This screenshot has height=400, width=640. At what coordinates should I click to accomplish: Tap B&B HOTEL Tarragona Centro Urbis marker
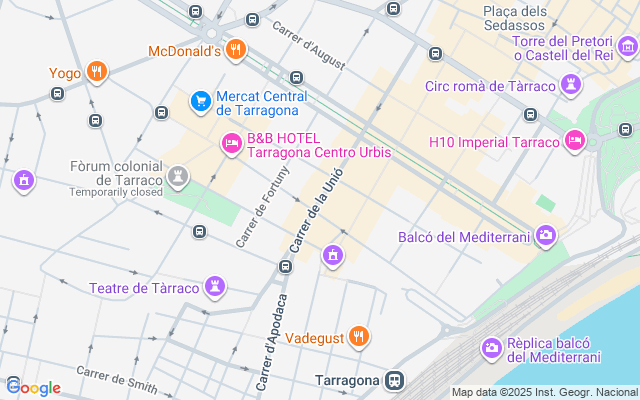pos(231,145)
